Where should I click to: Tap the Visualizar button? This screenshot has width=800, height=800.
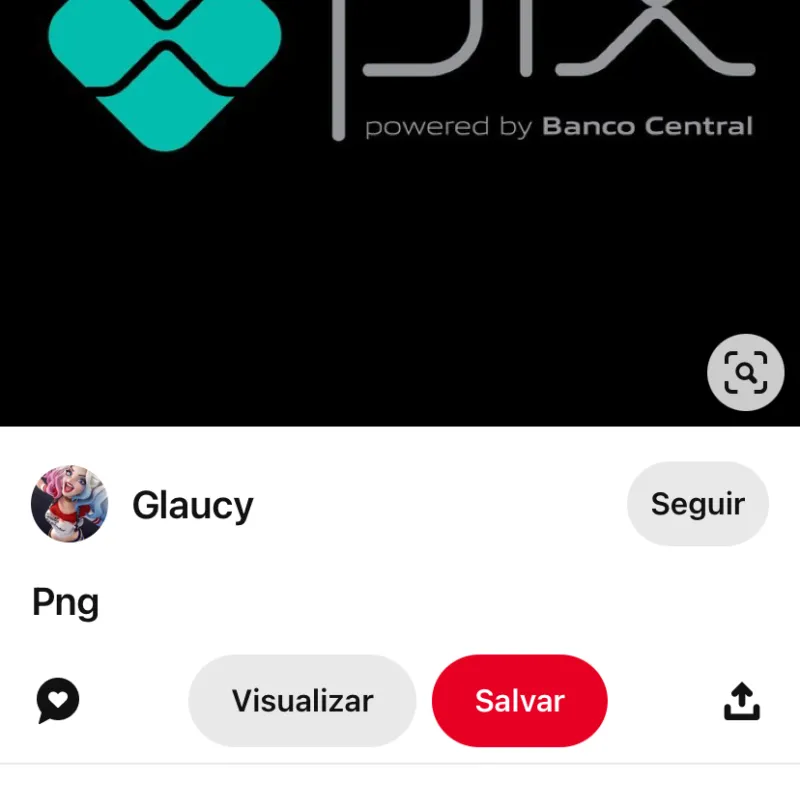tap(302, 701)
